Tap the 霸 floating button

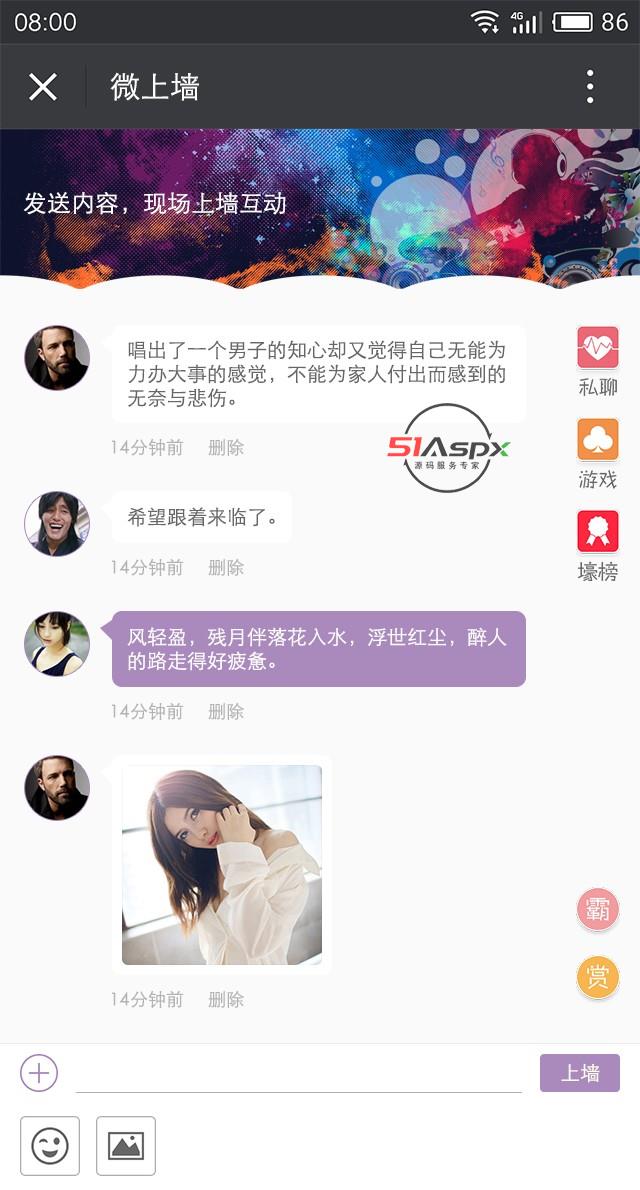tap(598, 910)
